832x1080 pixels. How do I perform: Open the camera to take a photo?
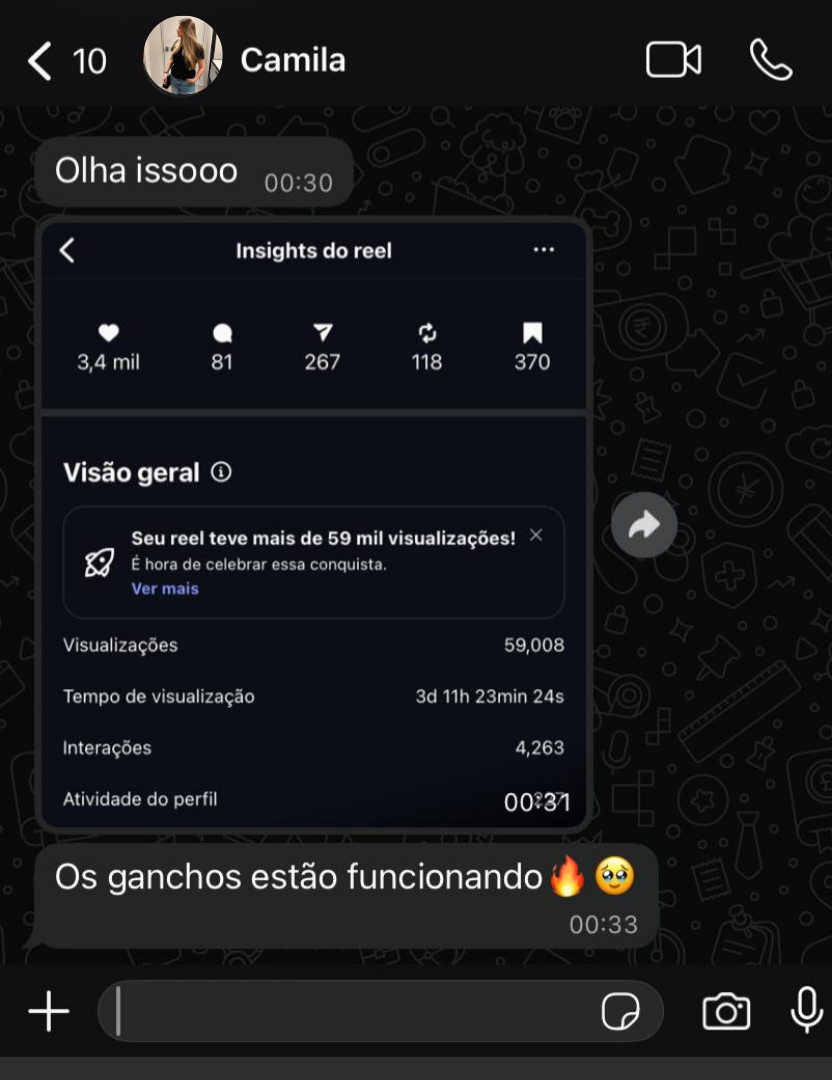726,1011
